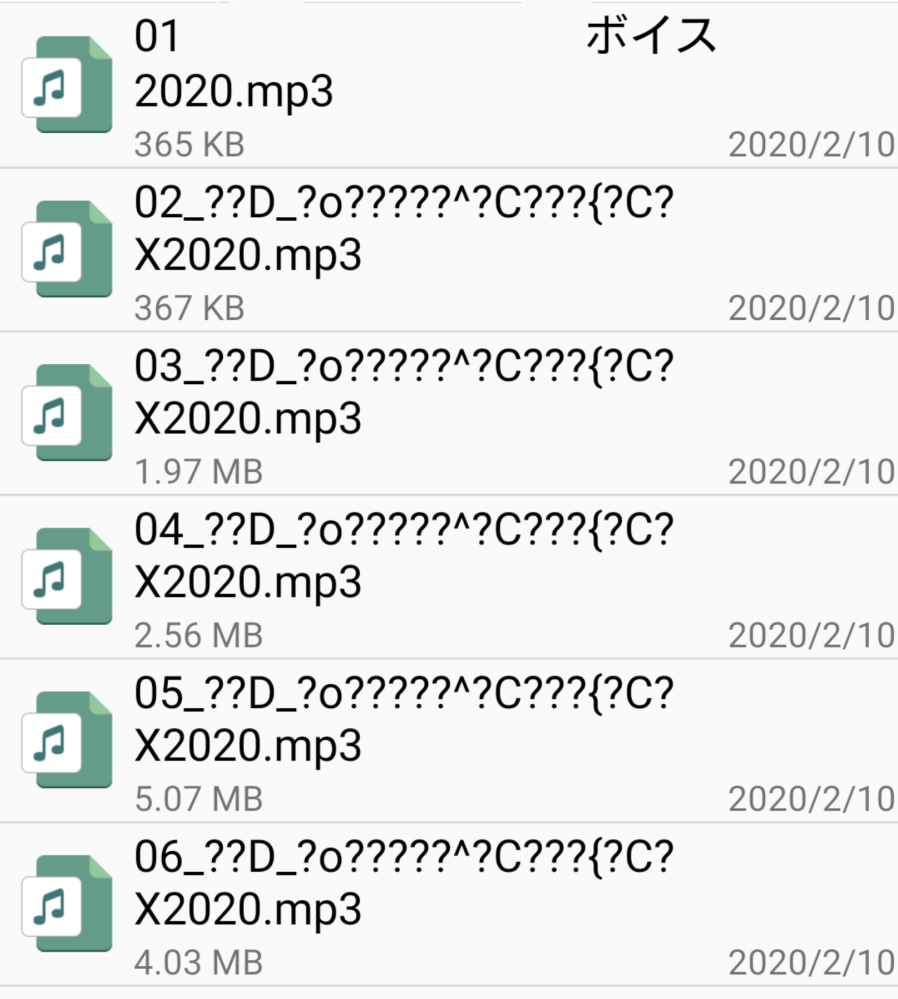
Task: Select the music file icon for track 06
Action: tap(68, 900)
